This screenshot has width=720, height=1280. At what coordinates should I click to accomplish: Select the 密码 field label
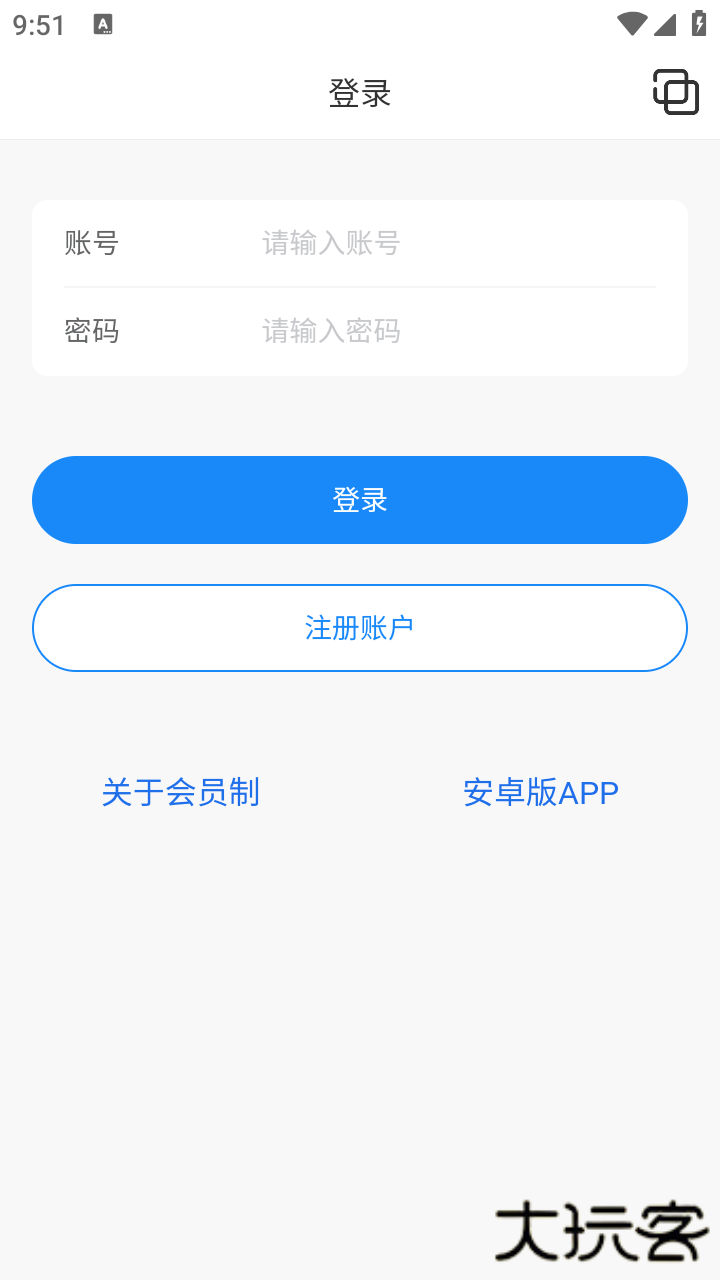pyautogui.click(x=92, y=331)
